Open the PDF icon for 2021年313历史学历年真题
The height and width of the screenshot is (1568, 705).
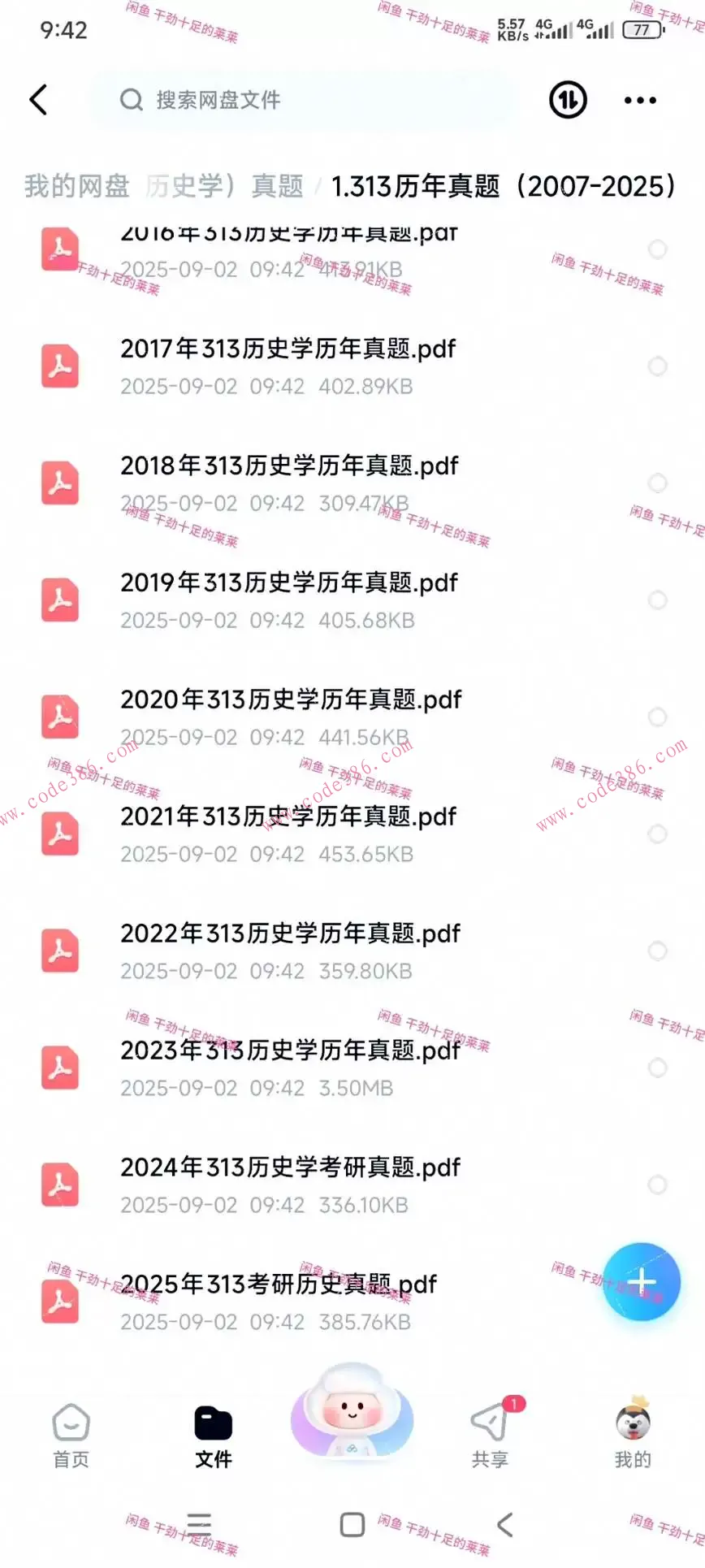(x=59, y=834)
